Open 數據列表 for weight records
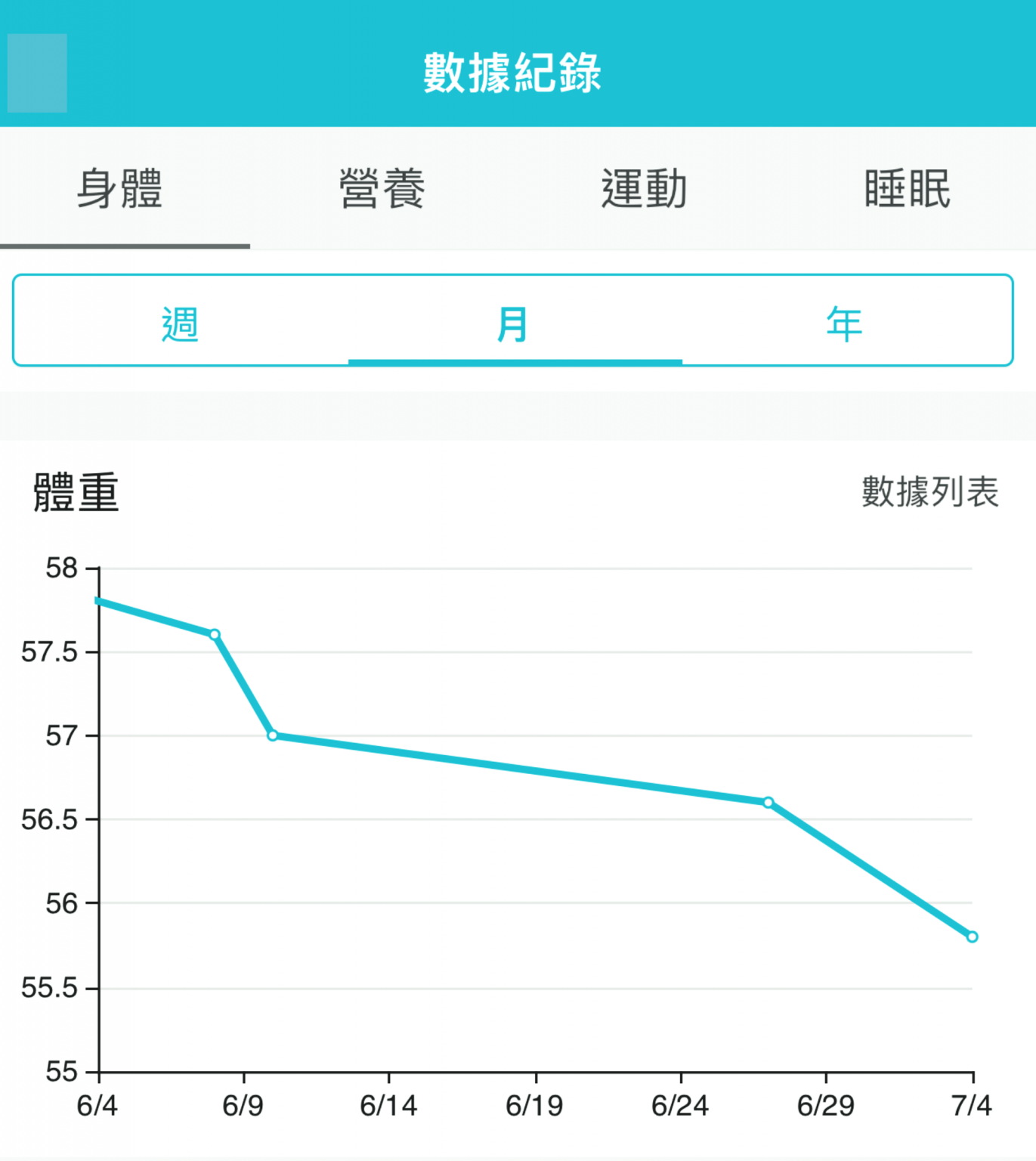 pyautogui.click(x=929, y=492)
